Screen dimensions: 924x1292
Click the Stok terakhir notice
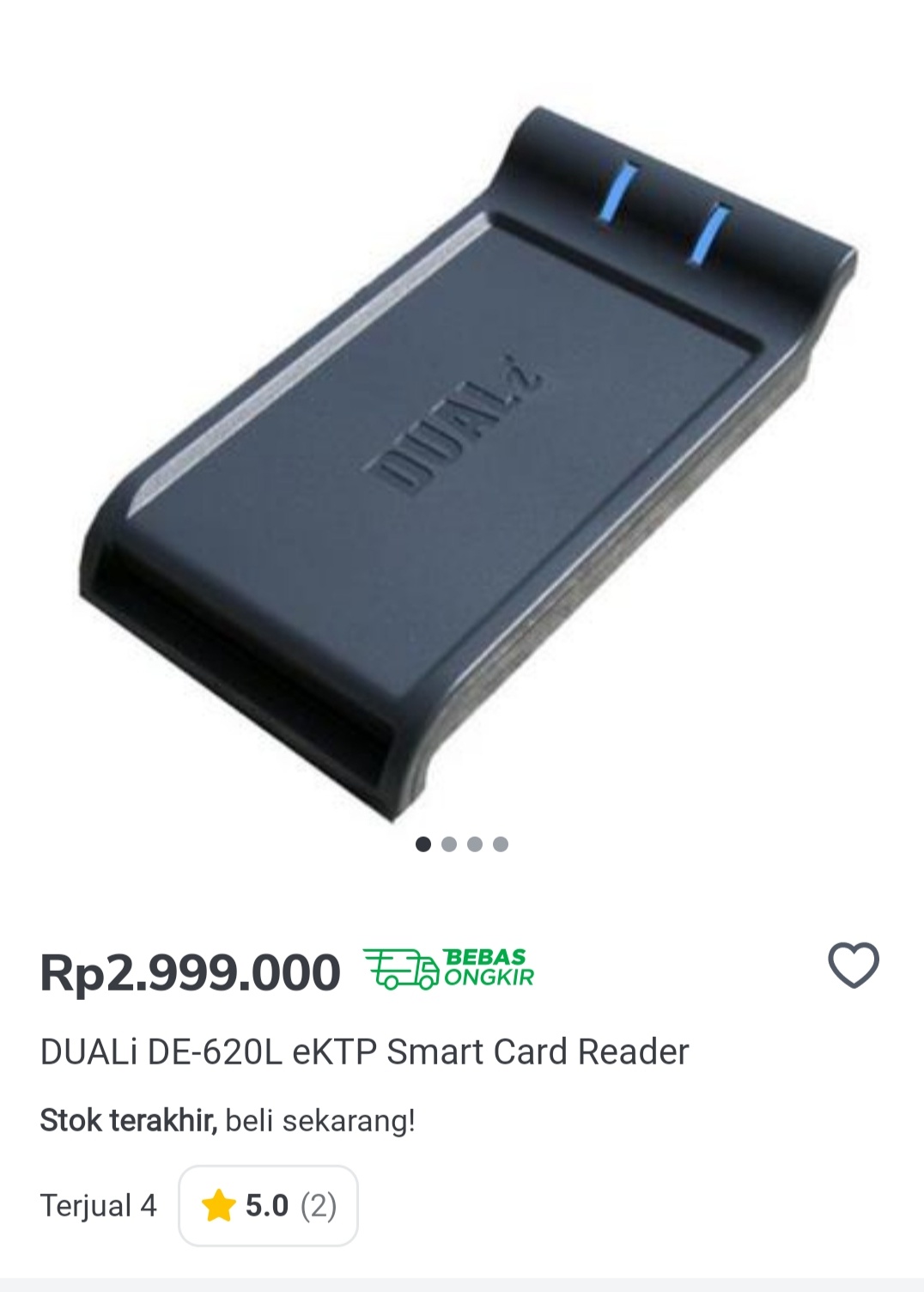[126, 1118]
